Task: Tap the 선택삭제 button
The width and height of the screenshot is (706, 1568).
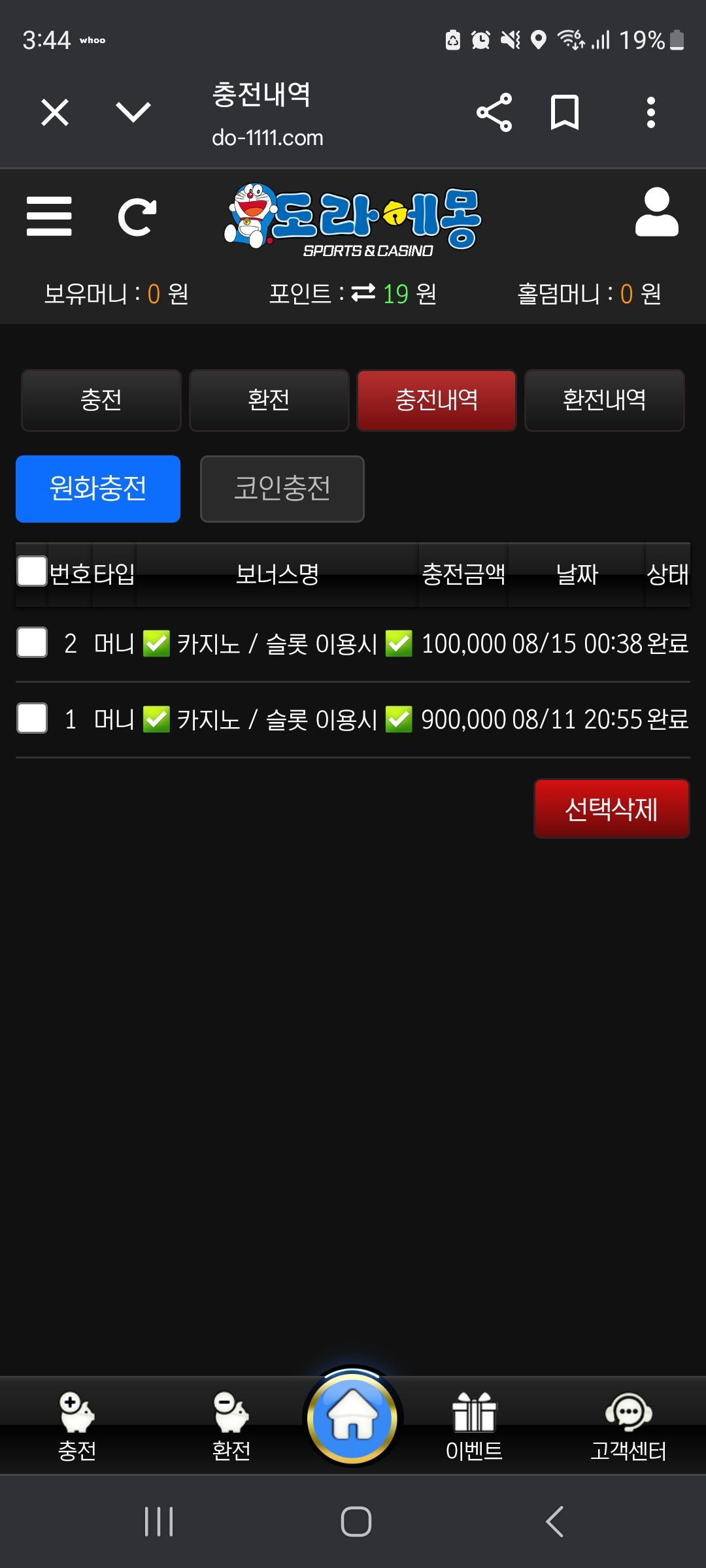Action: click(611, 808)
